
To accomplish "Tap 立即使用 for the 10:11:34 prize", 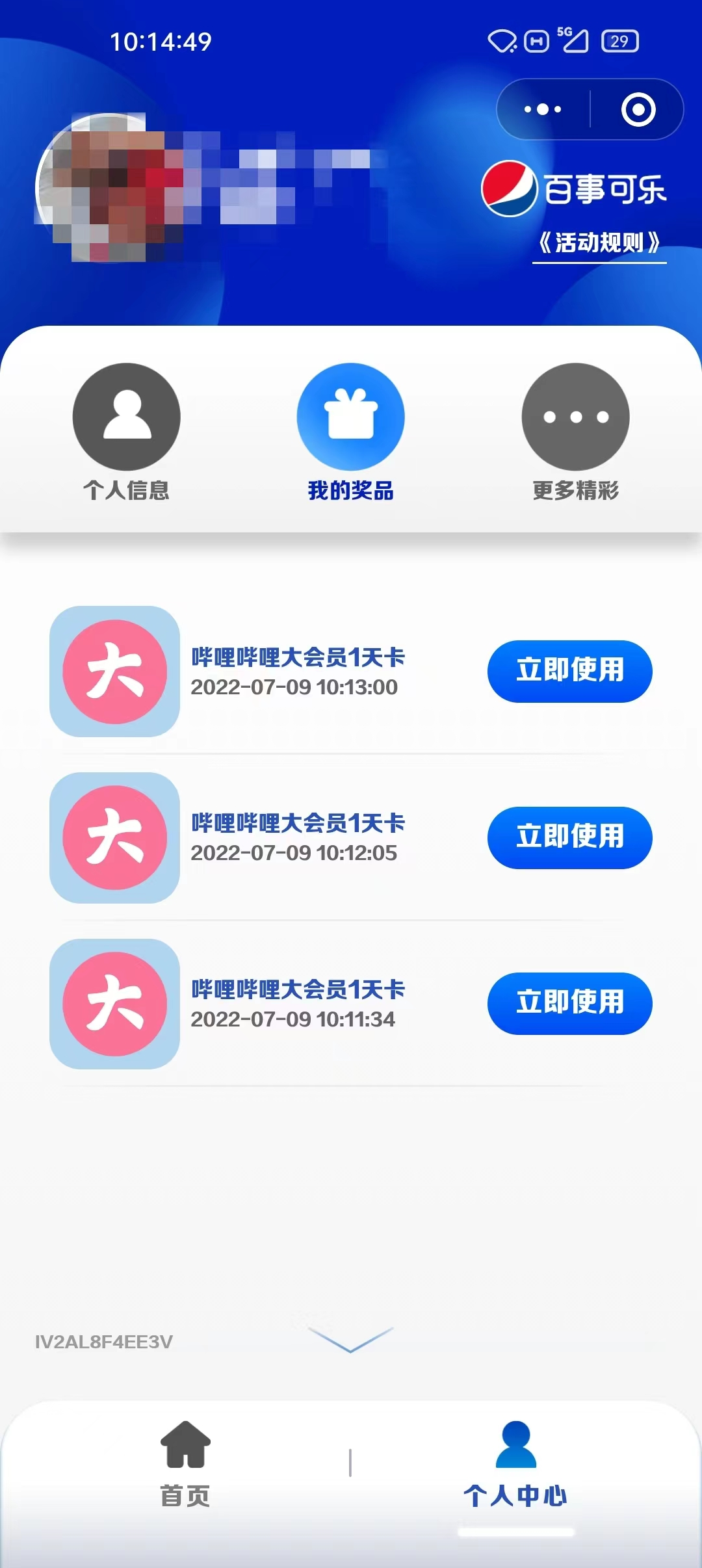I will (570, 1003).
